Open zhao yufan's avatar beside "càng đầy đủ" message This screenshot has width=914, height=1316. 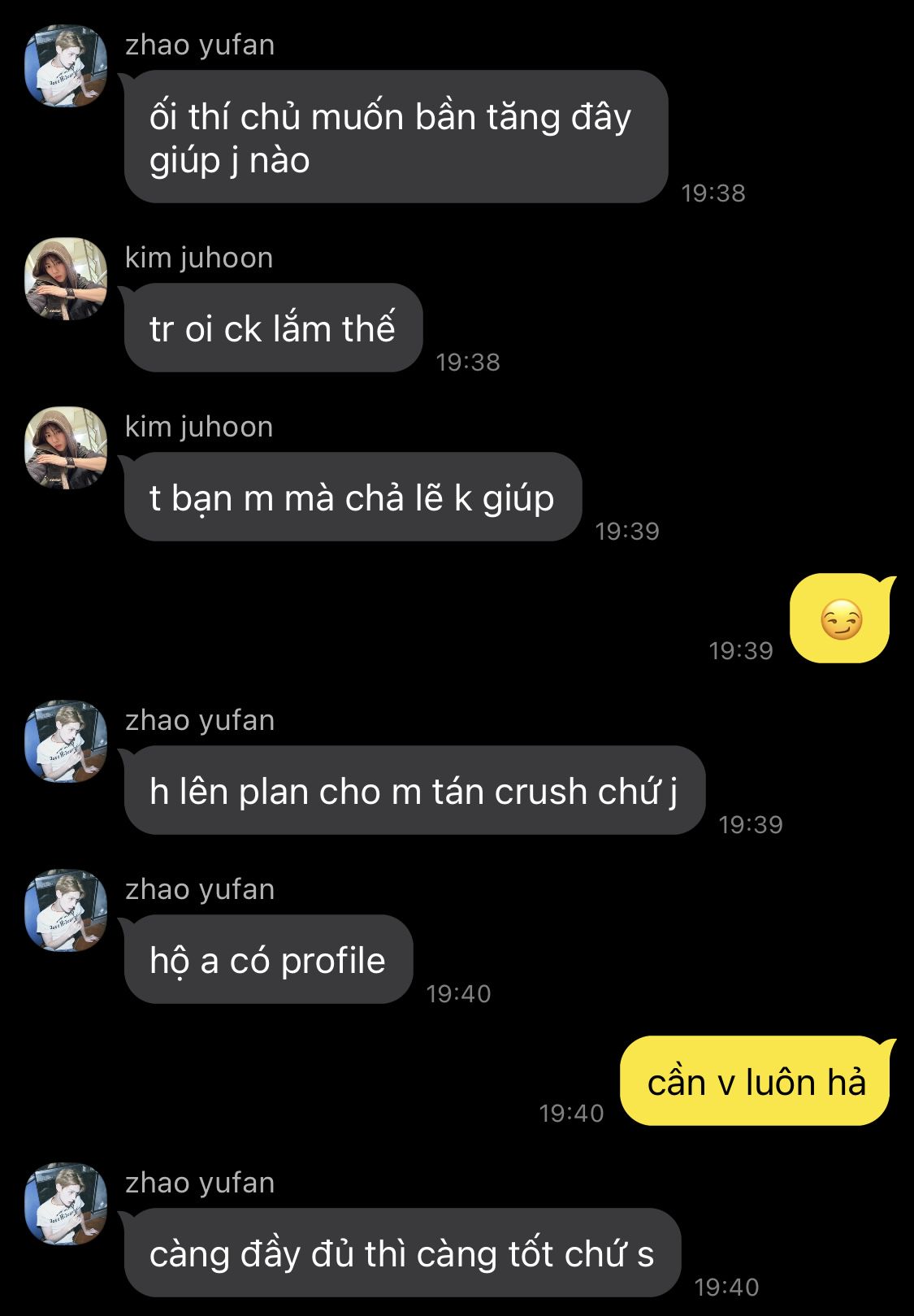tap(66, 1204)
